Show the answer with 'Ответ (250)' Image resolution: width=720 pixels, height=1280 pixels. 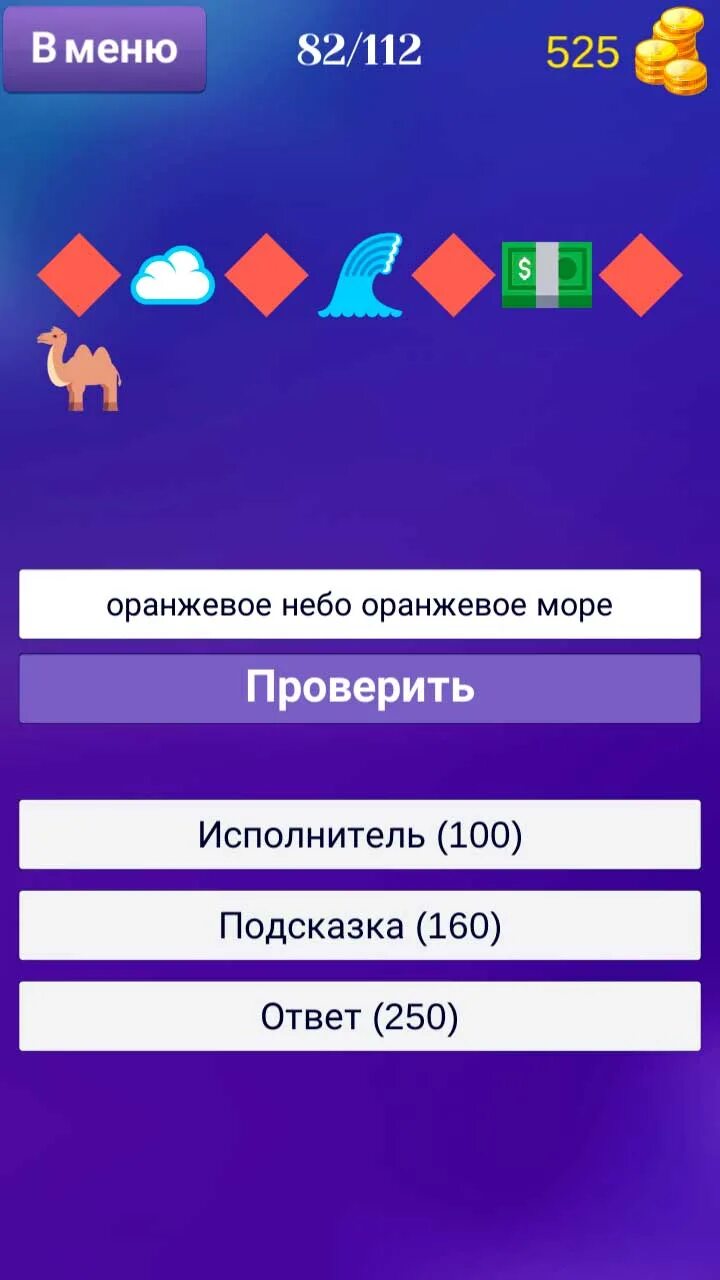click(360, 1017)
